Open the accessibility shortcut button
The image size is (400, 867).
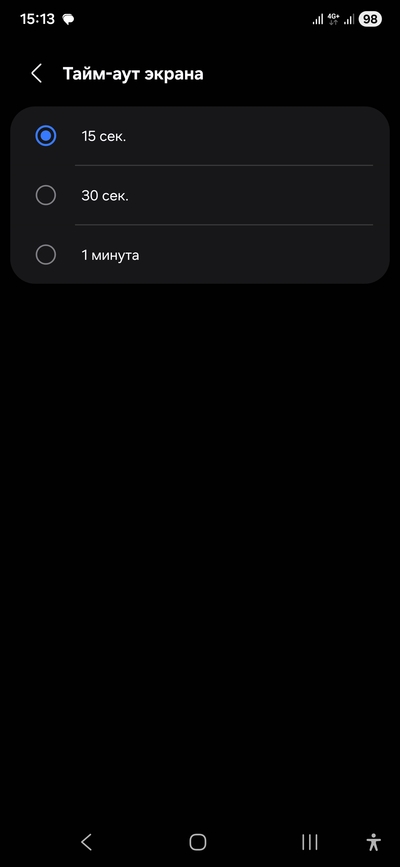click(x=374, y=842)
